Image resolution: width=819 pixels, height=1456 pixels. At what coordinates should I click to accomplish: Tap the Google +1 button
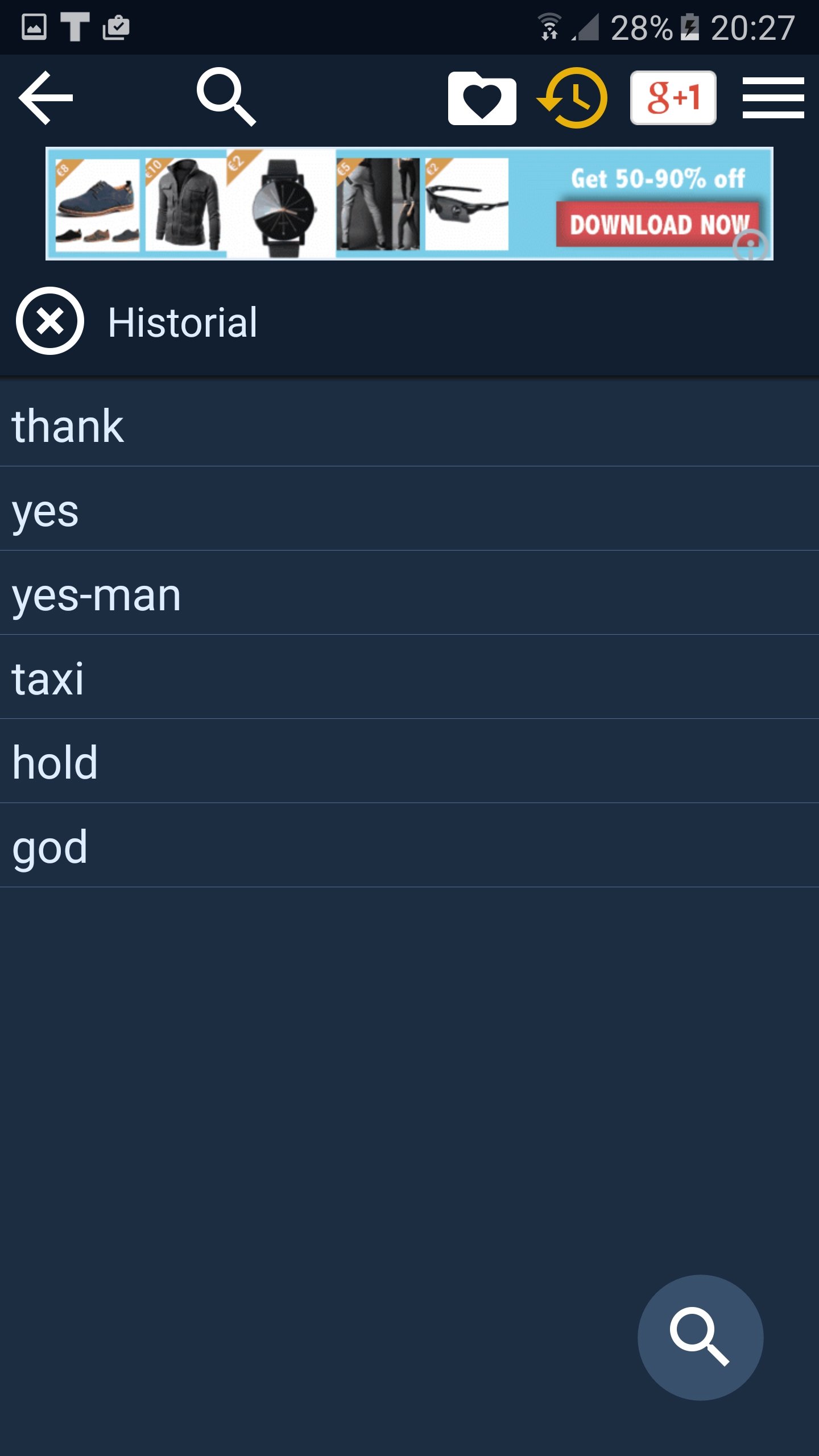coord(673,98)
